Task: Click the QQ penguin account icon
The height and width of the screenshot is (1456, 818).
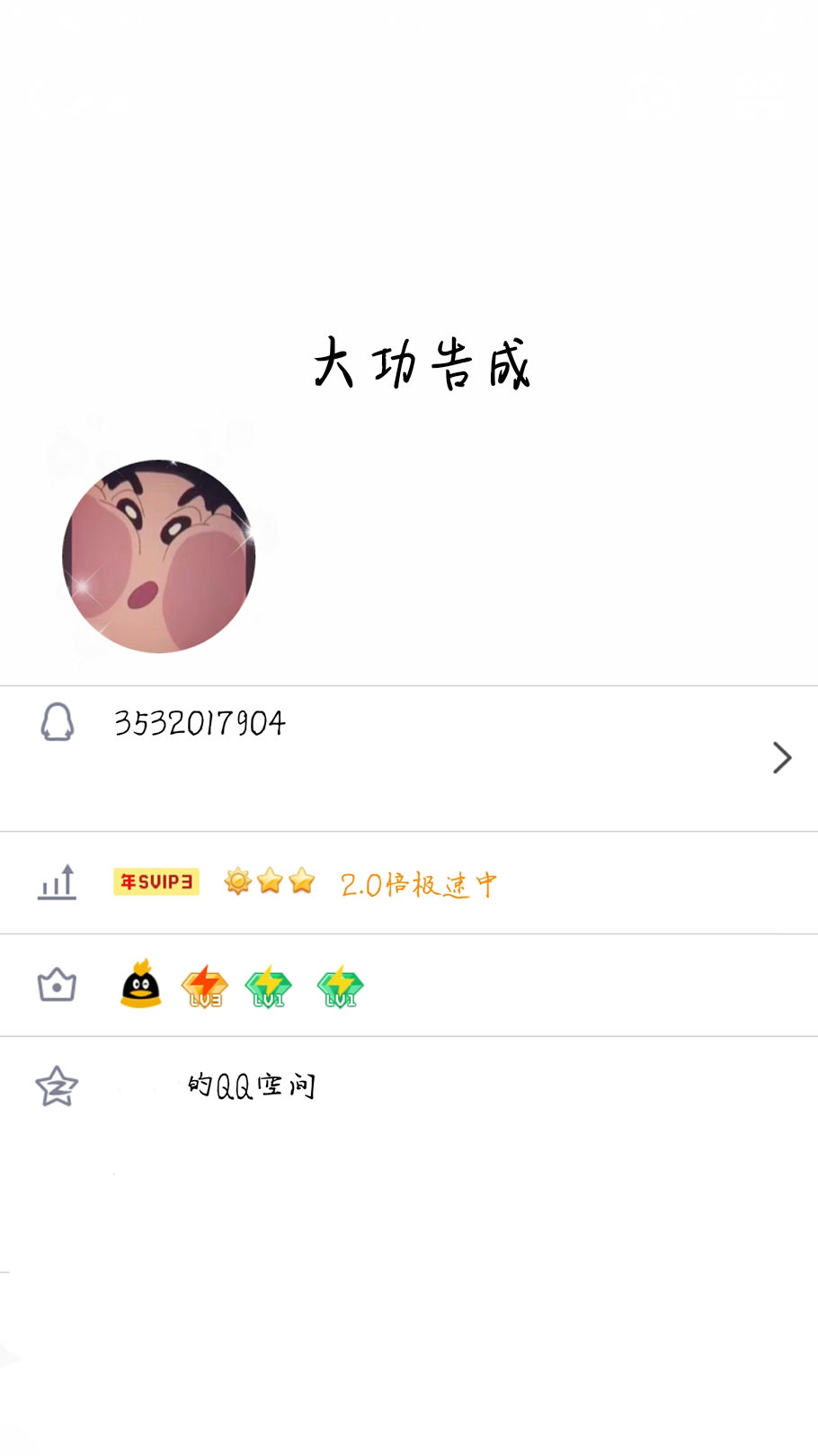Action: tap(57, 721)
